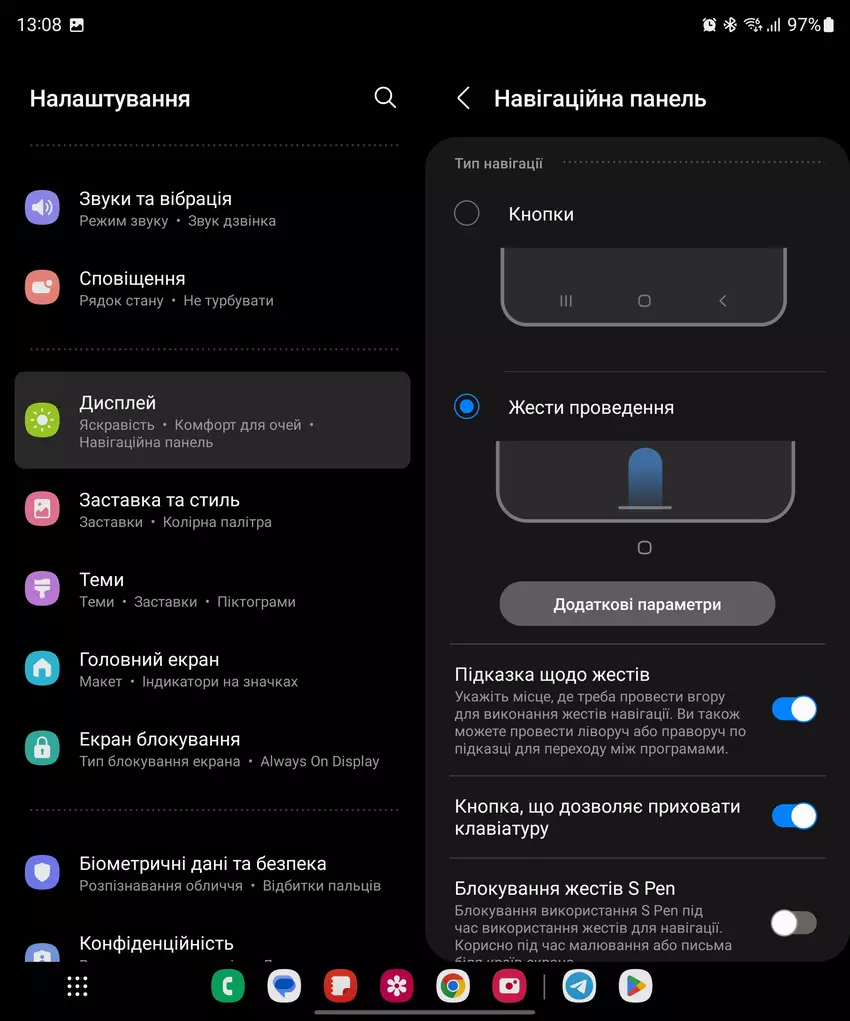The image size is (850, 1021).
Task: Open Звуки та вібрація settings
Action: (x=212, y=208)
